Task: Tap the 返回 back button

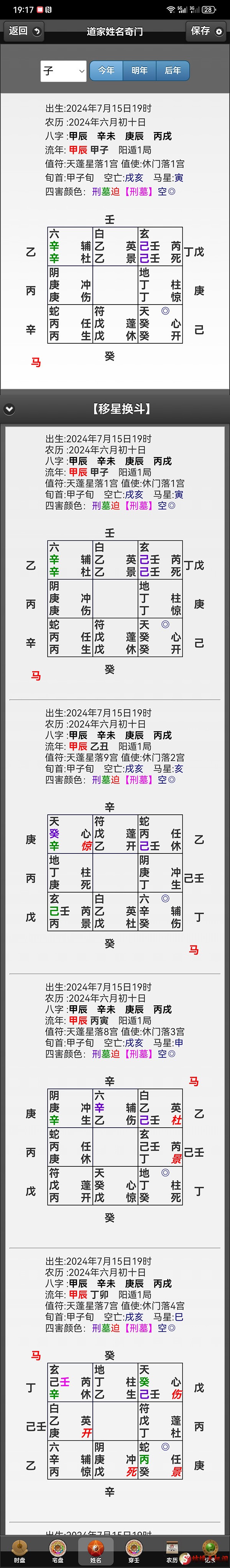Action: [x=23, y=31]
